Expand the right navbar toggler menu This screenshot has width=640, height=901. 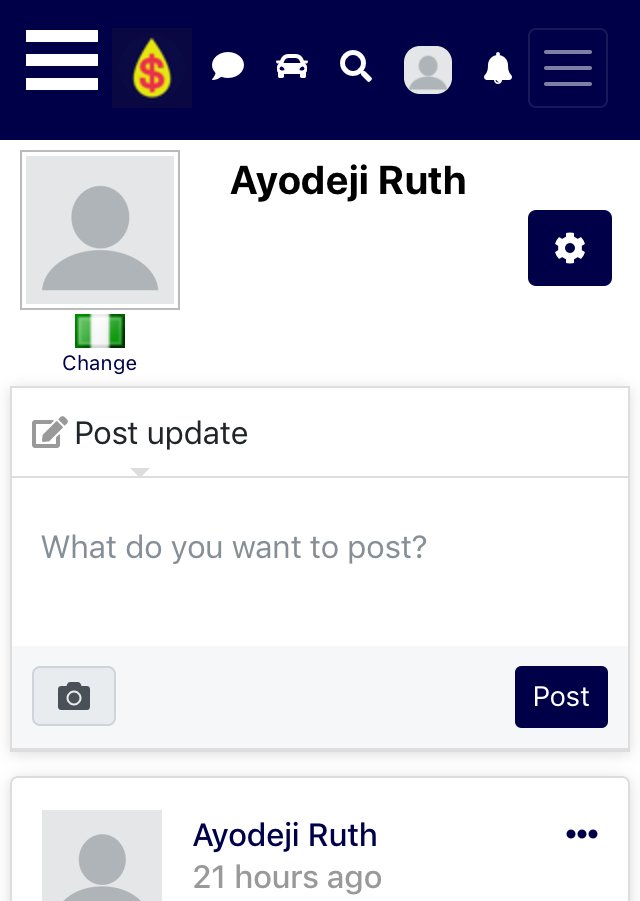[568, 68]
